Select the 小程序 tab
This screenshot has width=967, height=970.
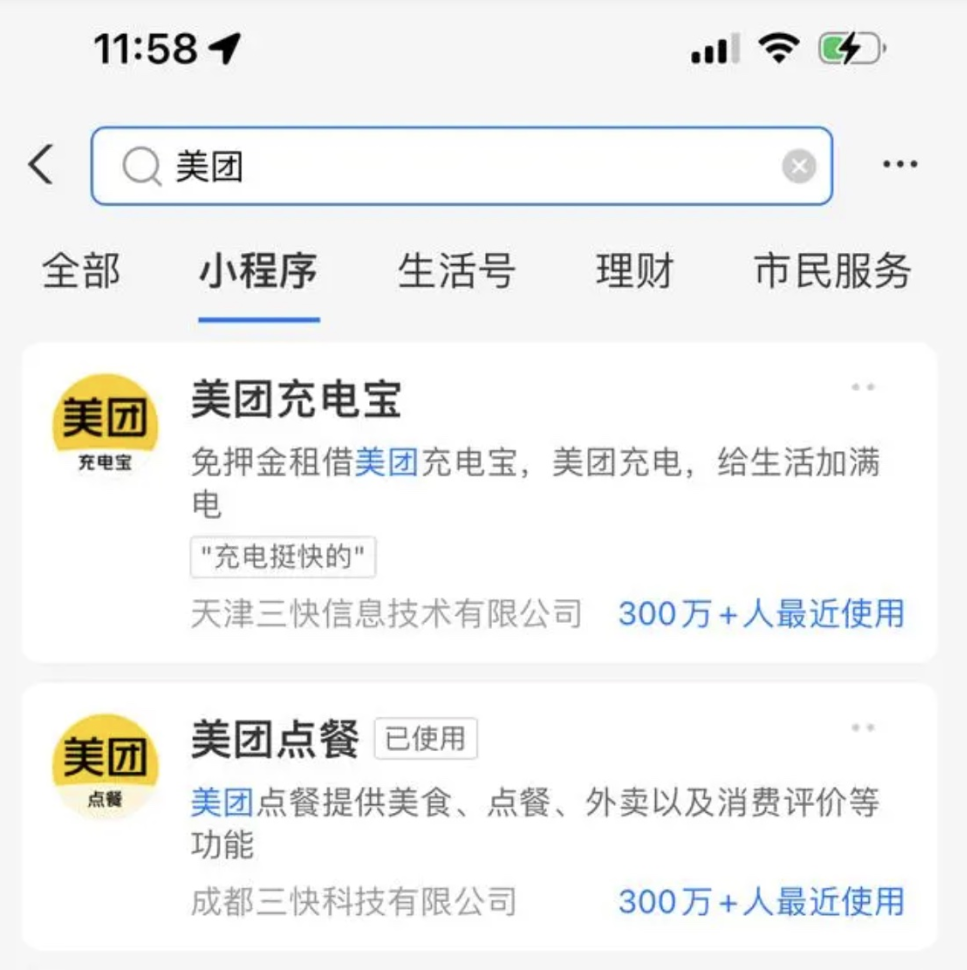point(258,271)
